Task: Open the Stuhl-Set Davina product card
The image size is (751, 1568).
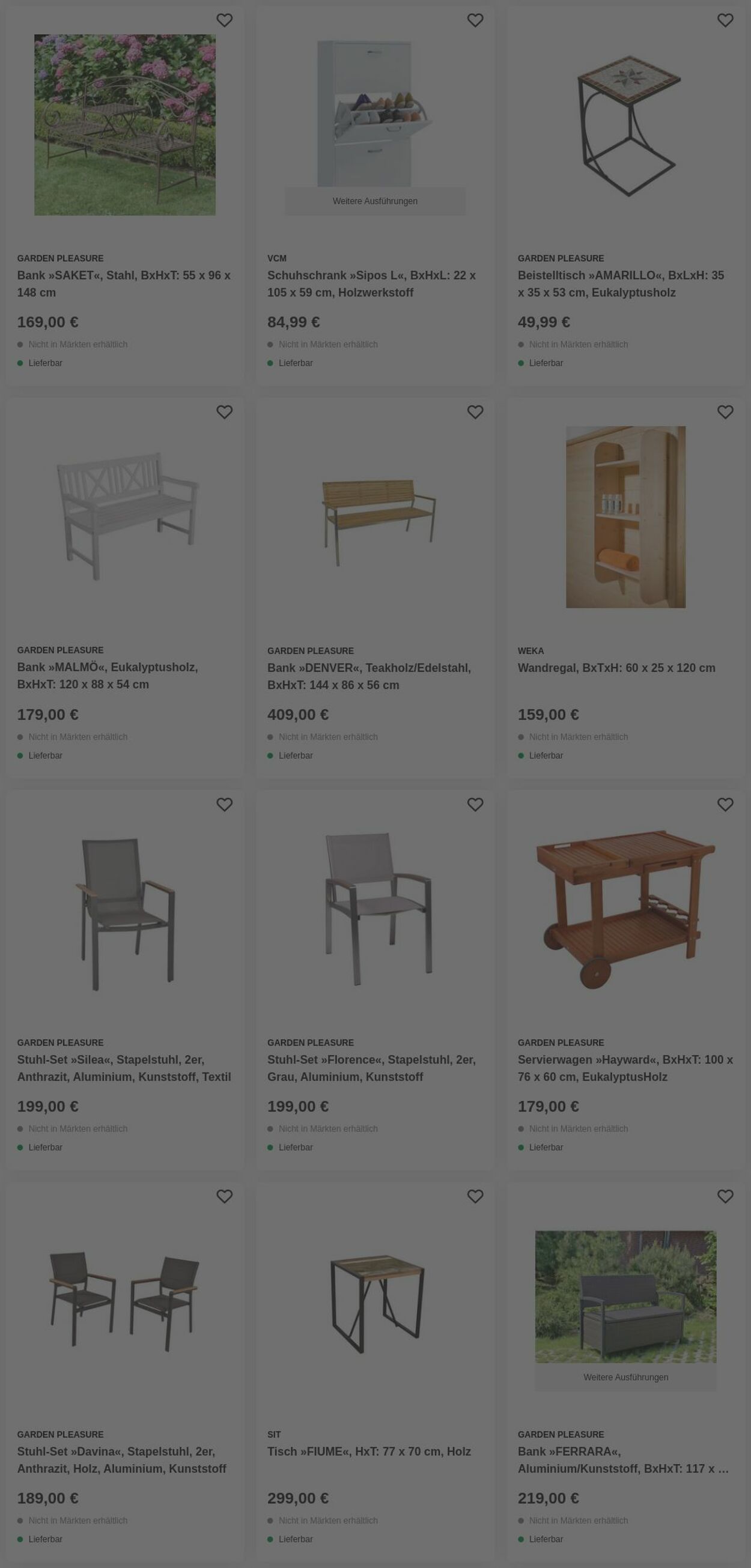Action: (x=121, y=1460)
